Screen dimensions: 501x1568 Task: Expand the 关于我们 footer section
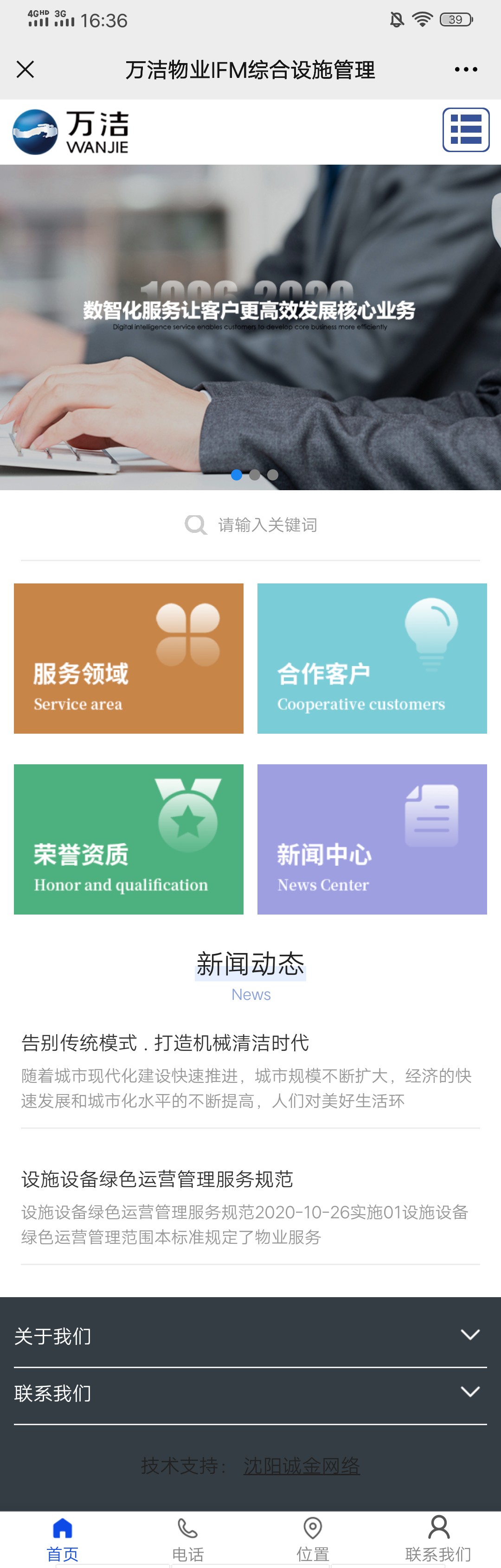pos(250,1336)
